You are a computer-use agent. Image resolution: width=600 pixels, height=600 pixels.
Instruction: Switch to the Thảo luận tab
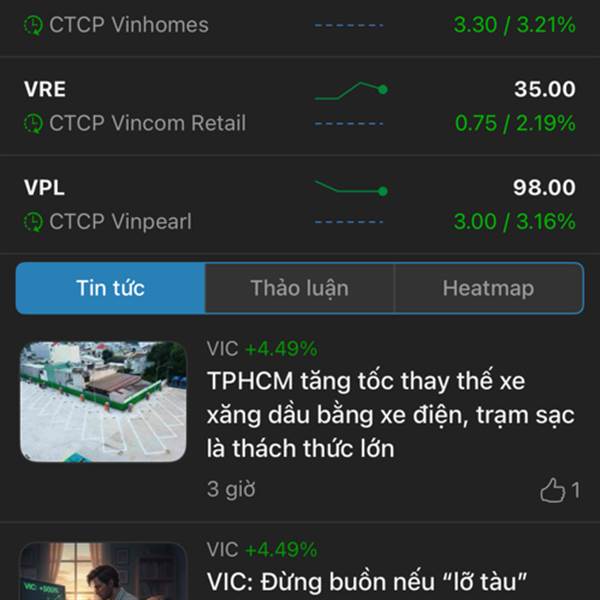point(299,288)
